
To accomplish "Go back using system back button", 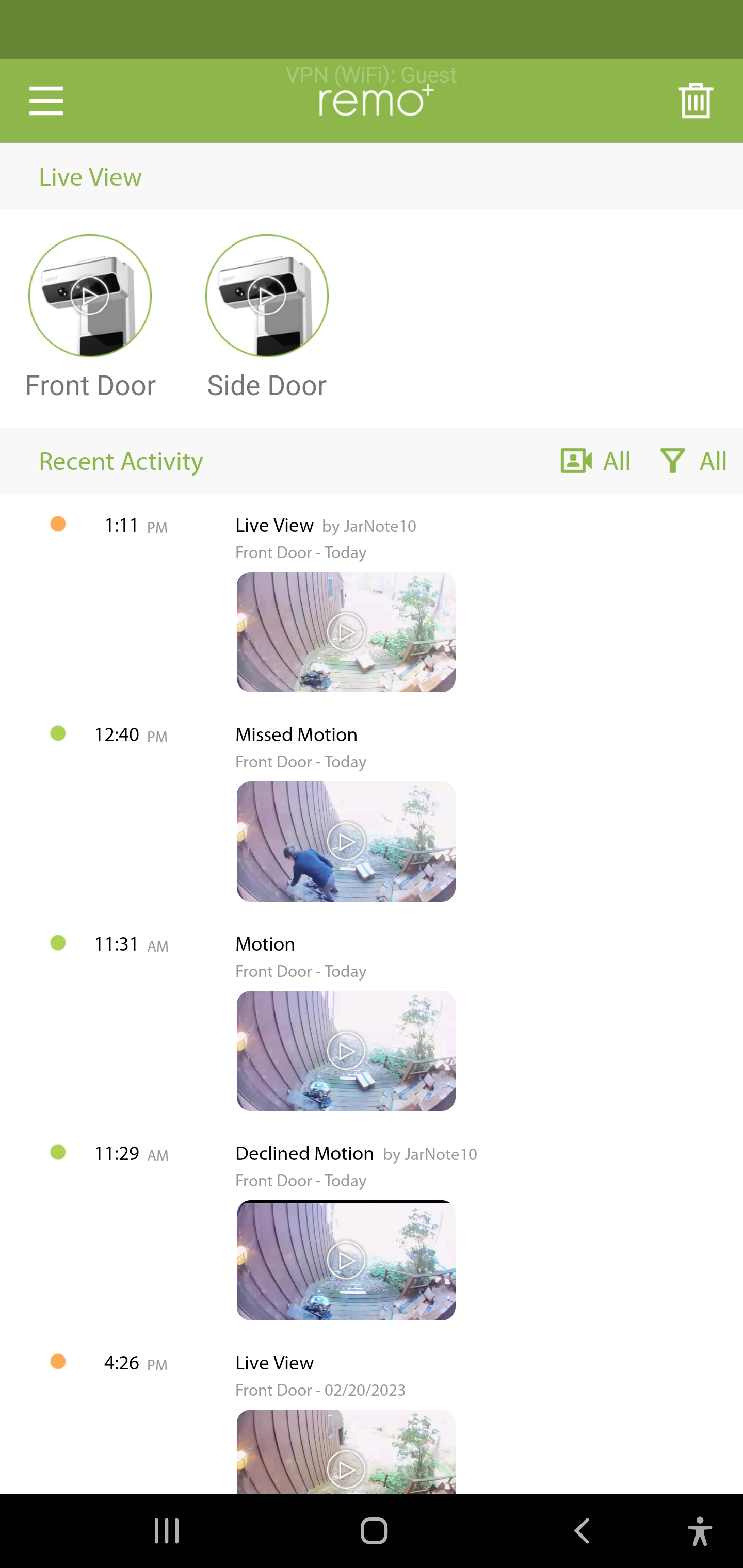I will pyautogui.click(x=582, y=1530).
